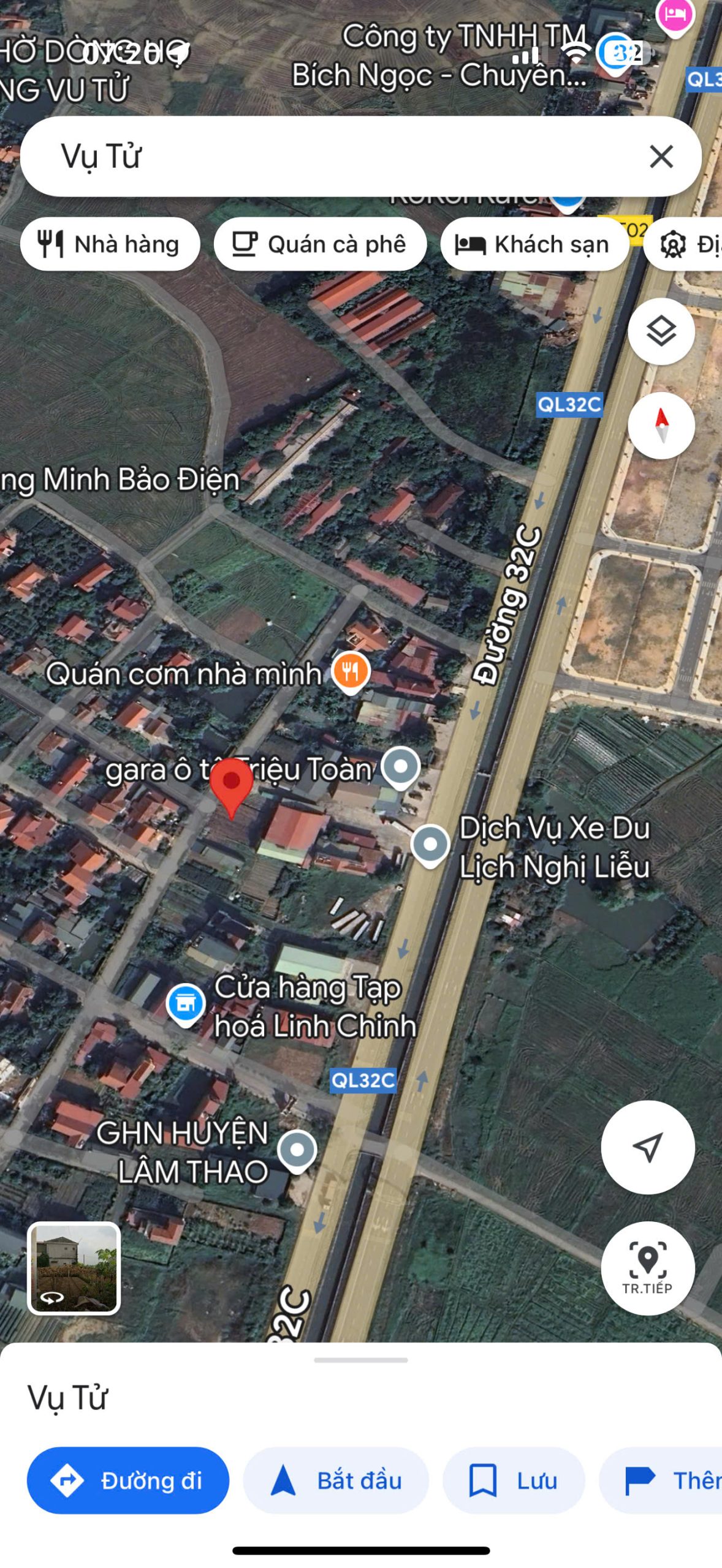Save this place with Lưu
Image resolution: width=722 pixels, height=1568 pixels.
(x=514, y=1480)
